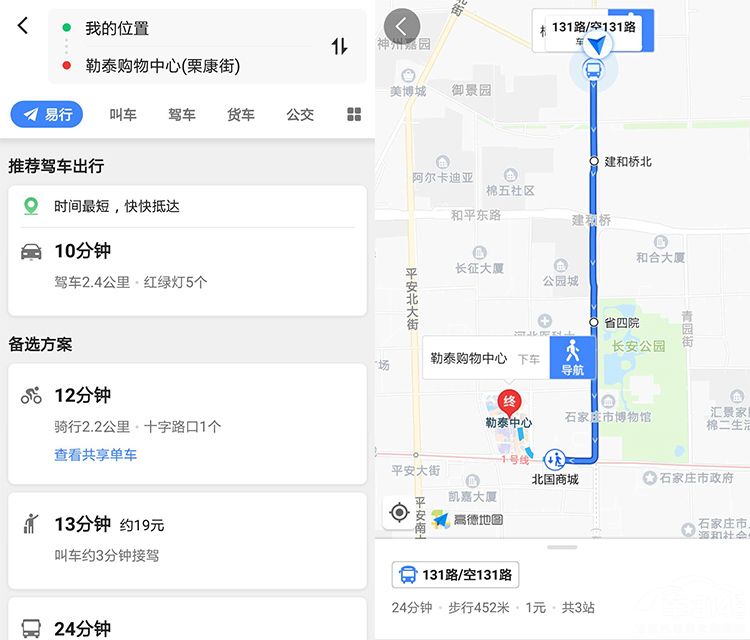750x640 pixels.
Task: Choose the 12分钟 cycling option
Action: pos(187,408)
